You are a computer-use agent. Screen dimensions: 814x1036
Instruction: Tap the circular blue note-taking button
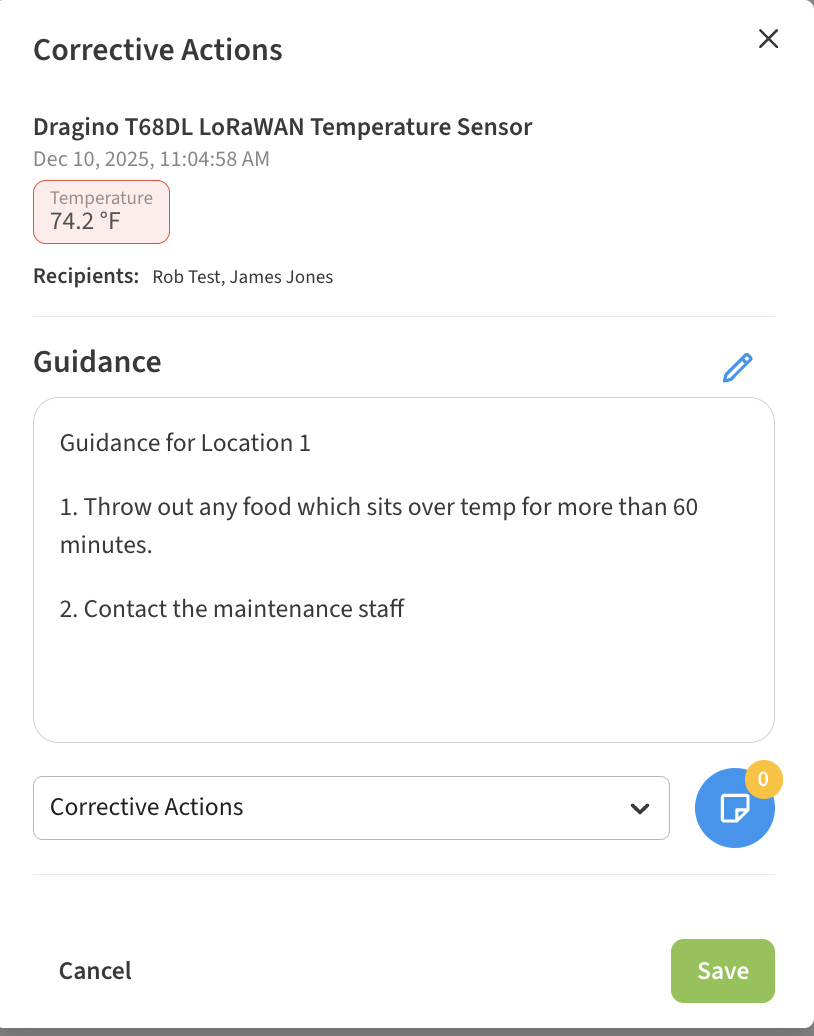(735, 808)
